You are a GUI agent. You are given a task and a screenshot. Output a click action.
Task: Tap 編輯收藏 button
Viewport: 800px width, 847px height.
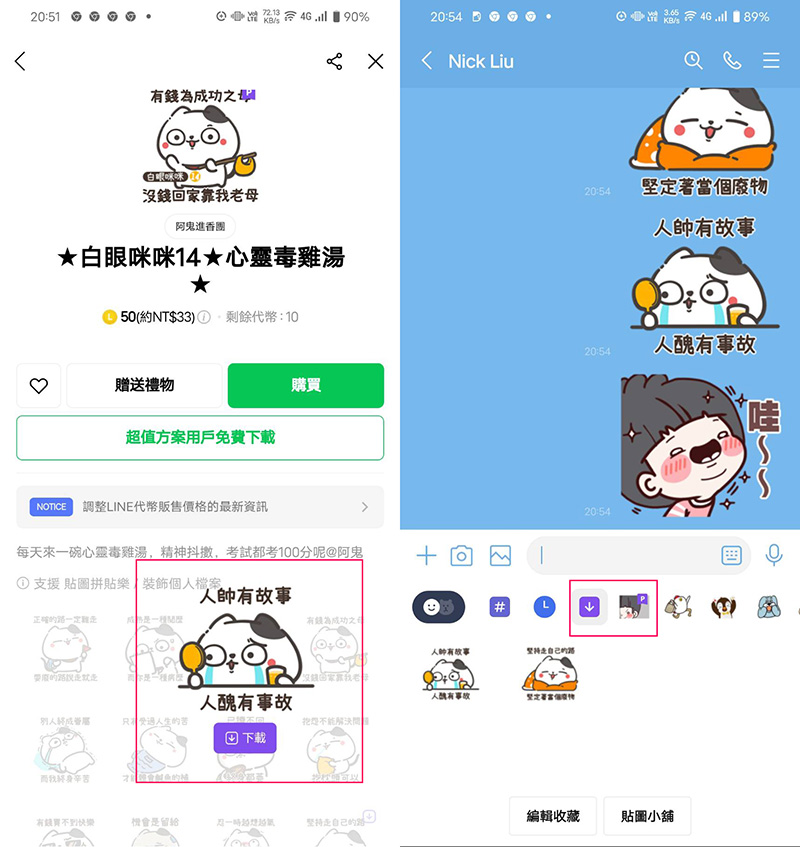[553, 816]
